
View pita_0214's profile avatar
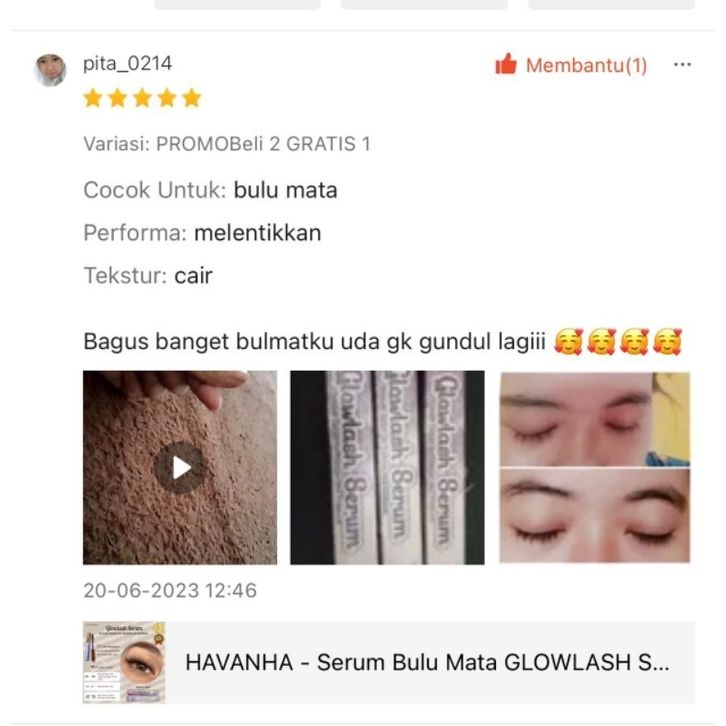tap(50, 70)
